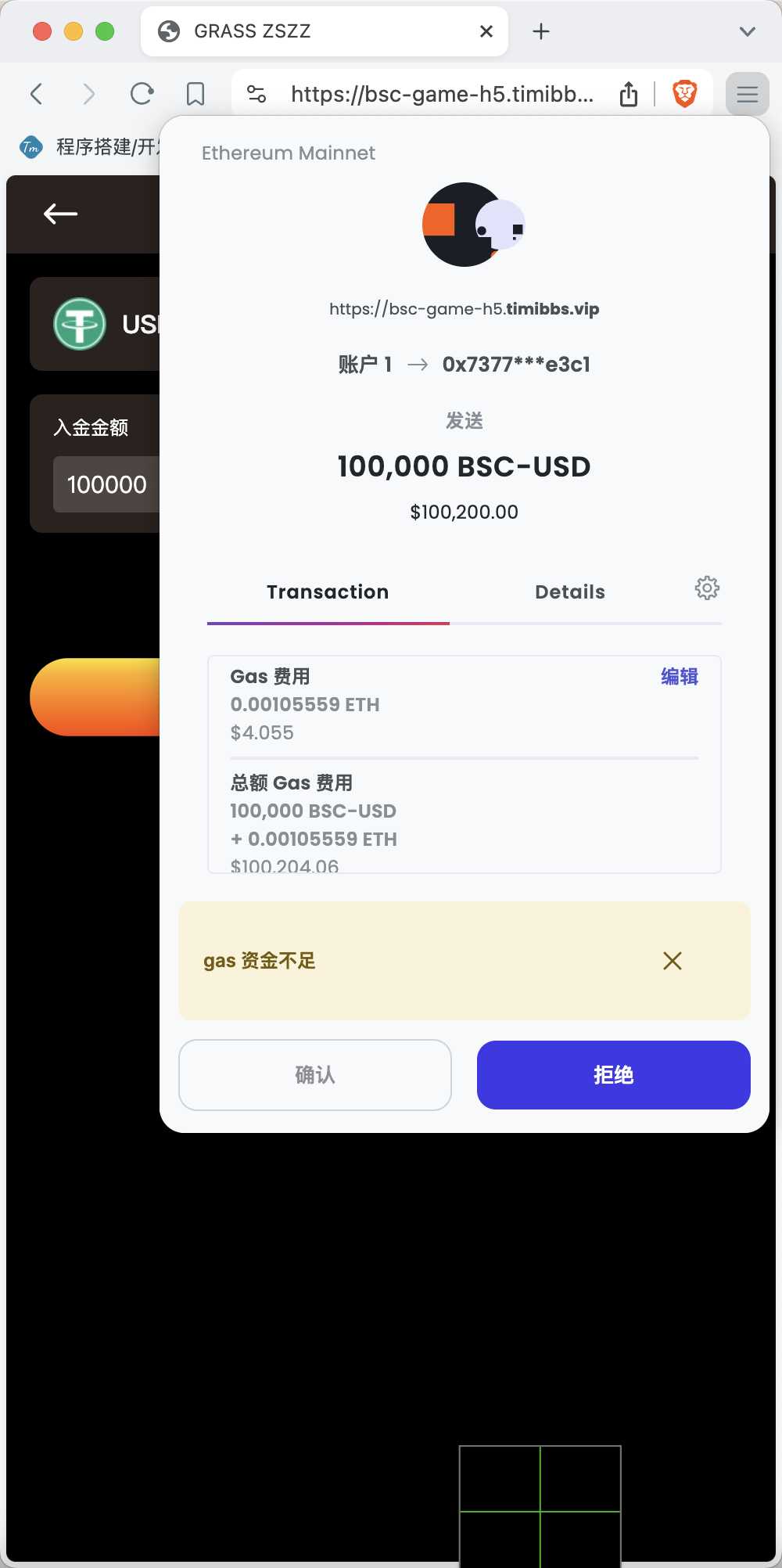The width and height of the screenshot is (782, 1568).
Task: Open the Brave Shields lion icon
Action: tap(685, 94)
